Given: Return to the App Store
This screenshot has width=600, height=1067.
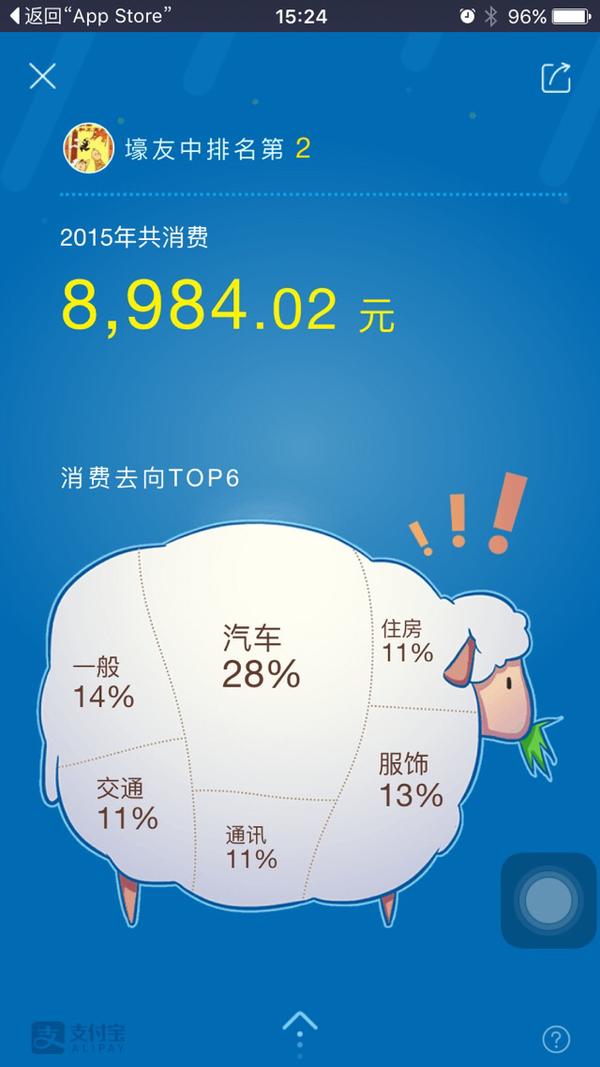Looking at the screenshot, I should pyautogui.click(x=90, y=16).
